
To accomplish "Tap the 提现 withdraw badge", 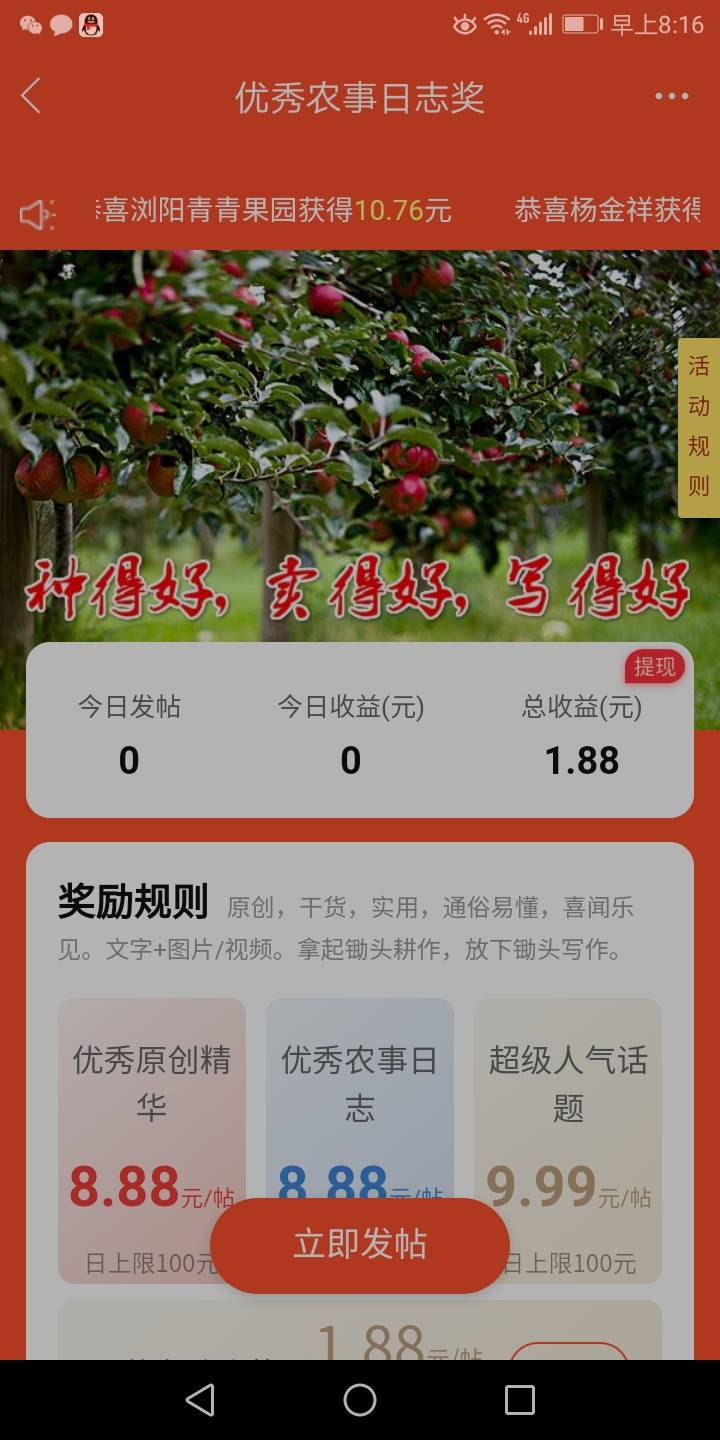I will (x=655, y=667).
